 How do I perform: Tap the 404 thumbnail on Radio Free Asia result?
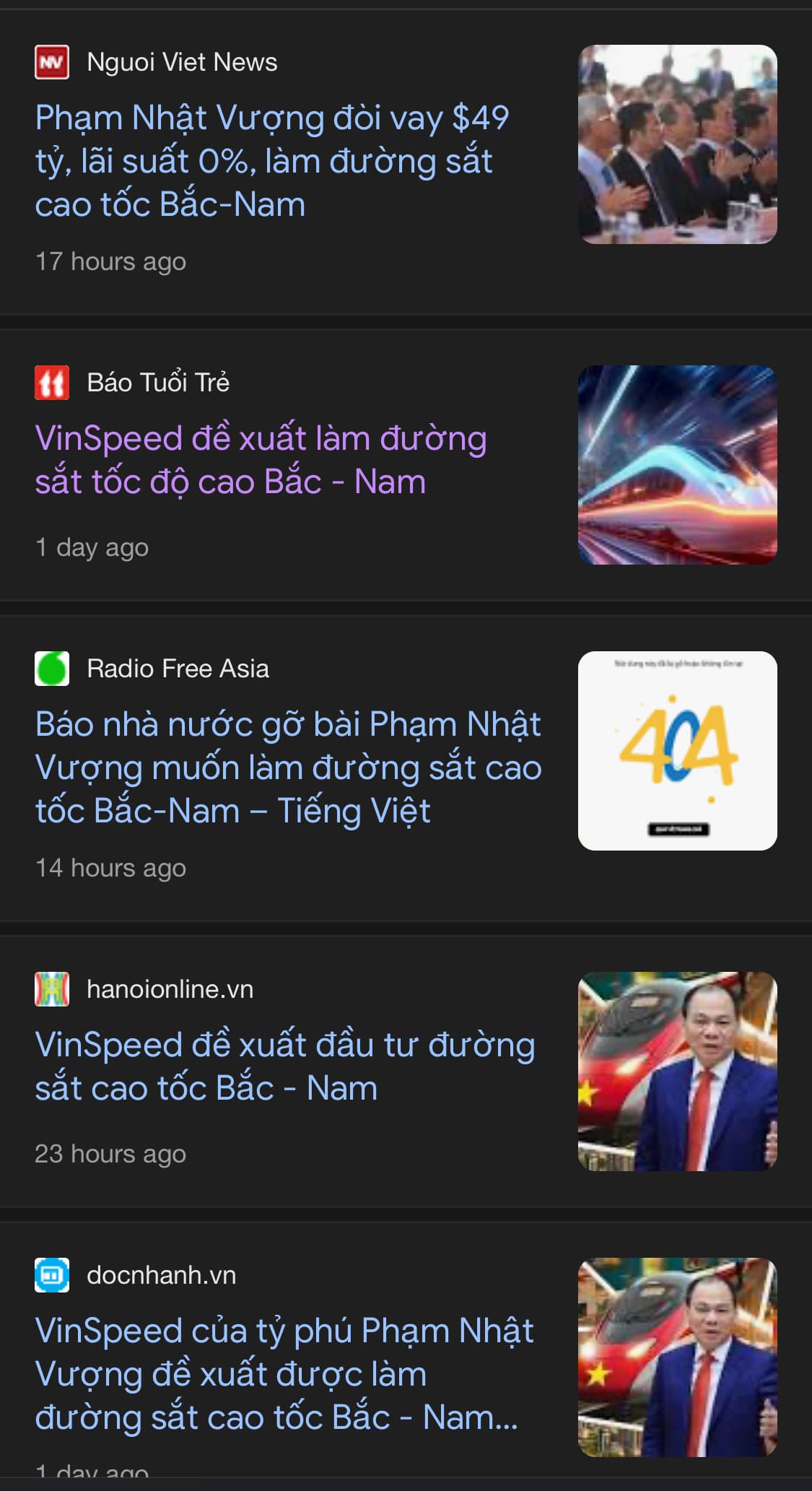pyautogui.click(x=677, y=751)
